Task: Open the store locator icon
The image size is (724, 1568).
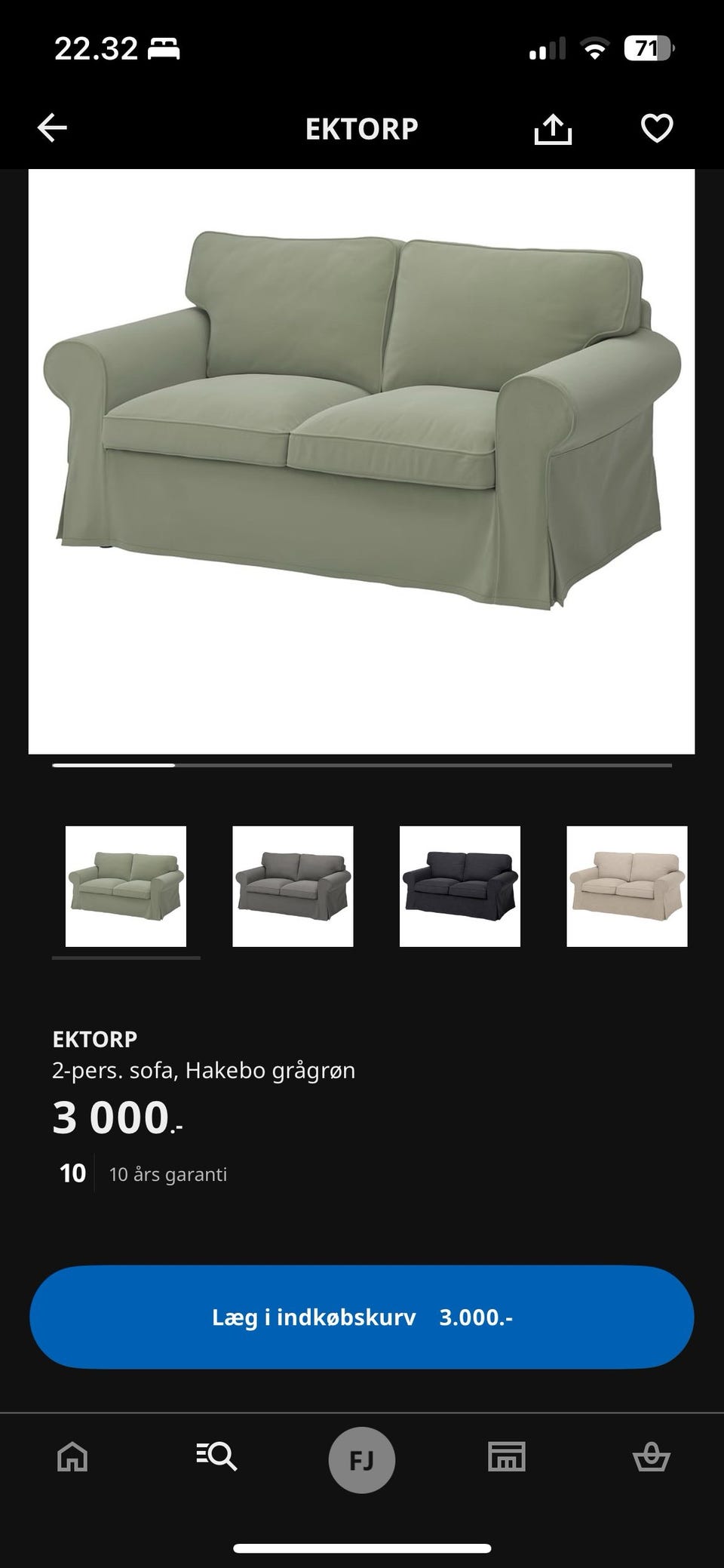Action: coord(507,1458)
